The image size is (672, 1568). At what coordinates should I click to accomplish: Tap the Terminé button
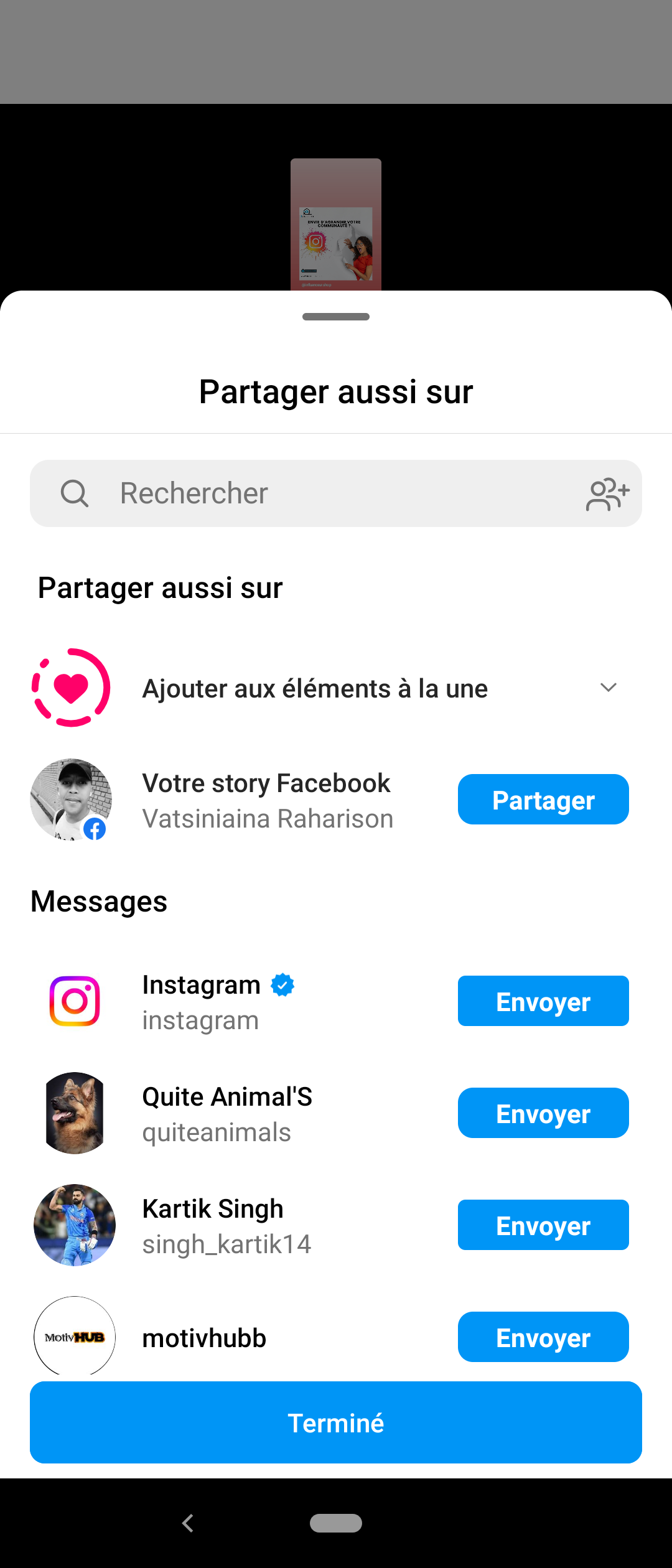point(336,1422)
